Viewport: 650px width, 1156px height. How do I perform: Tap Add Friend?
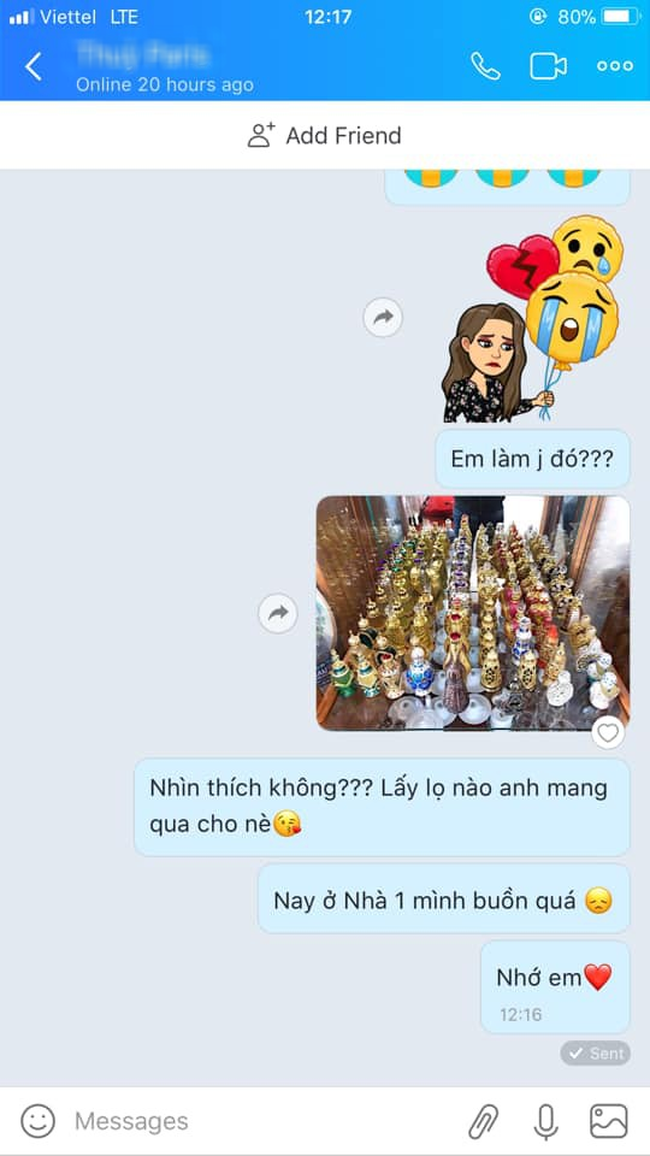325,136
